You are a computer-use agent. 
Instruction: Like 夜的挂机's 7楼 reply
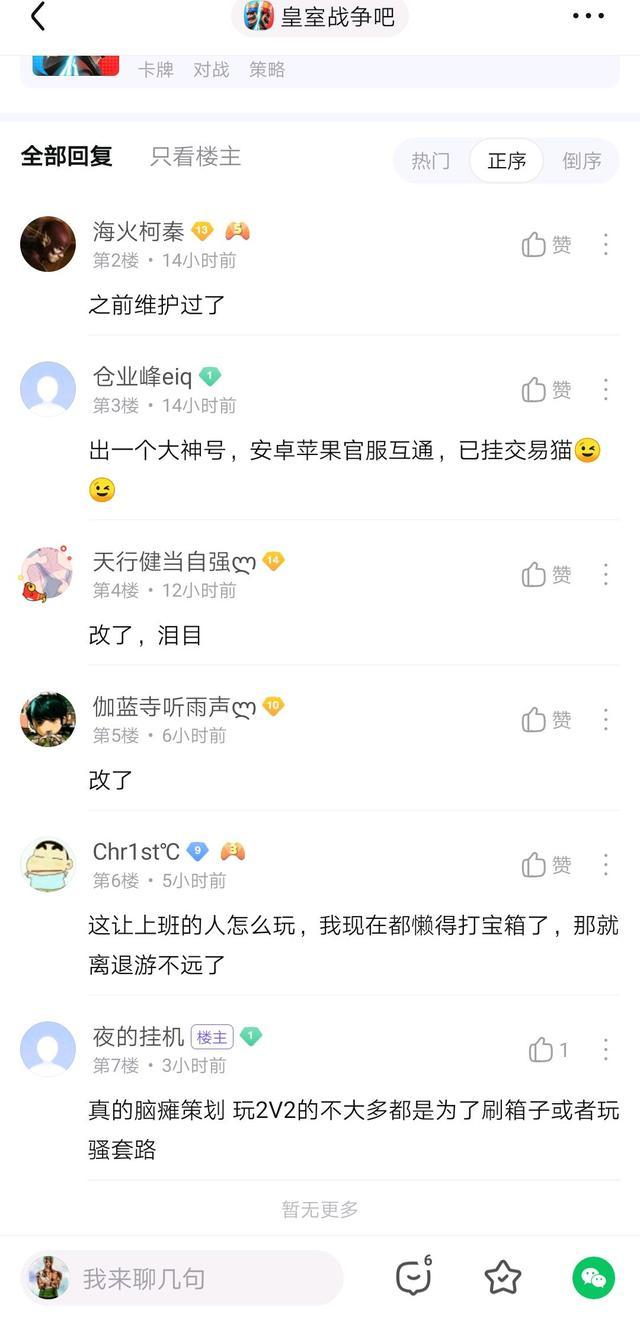pyautogui.click(x=548, y=1050)
